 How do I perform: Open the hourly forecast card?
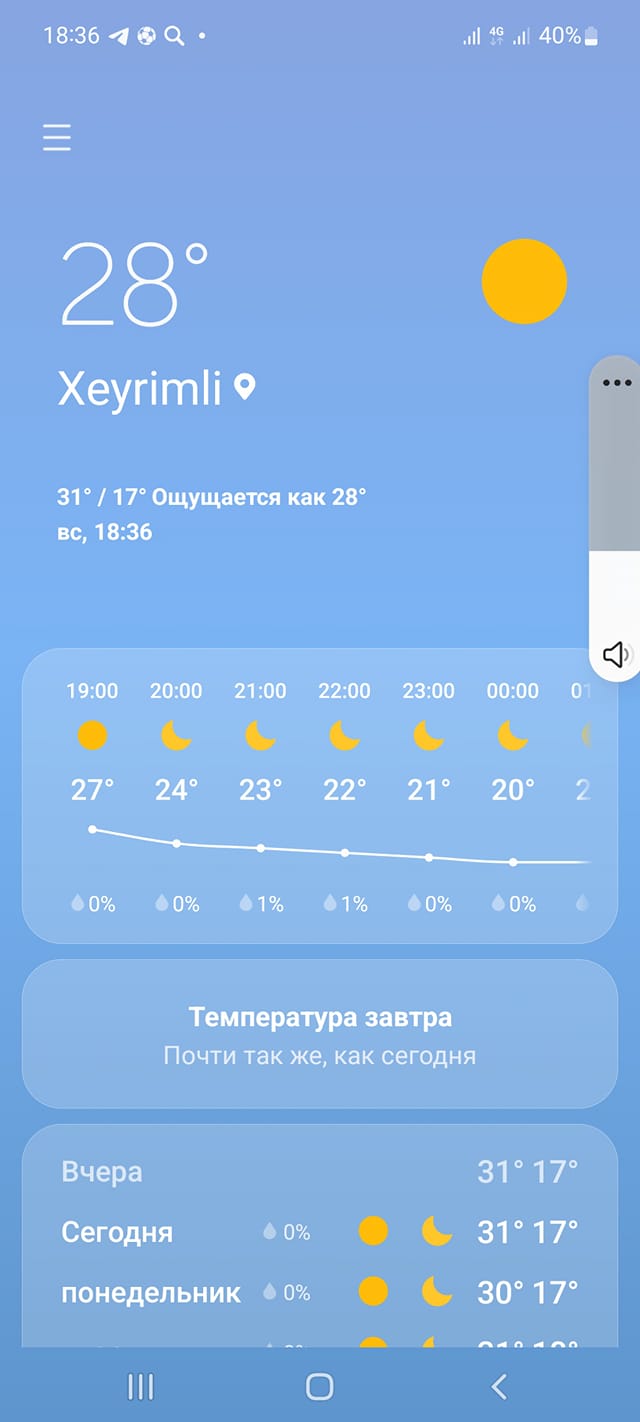(x=319, y=796)
